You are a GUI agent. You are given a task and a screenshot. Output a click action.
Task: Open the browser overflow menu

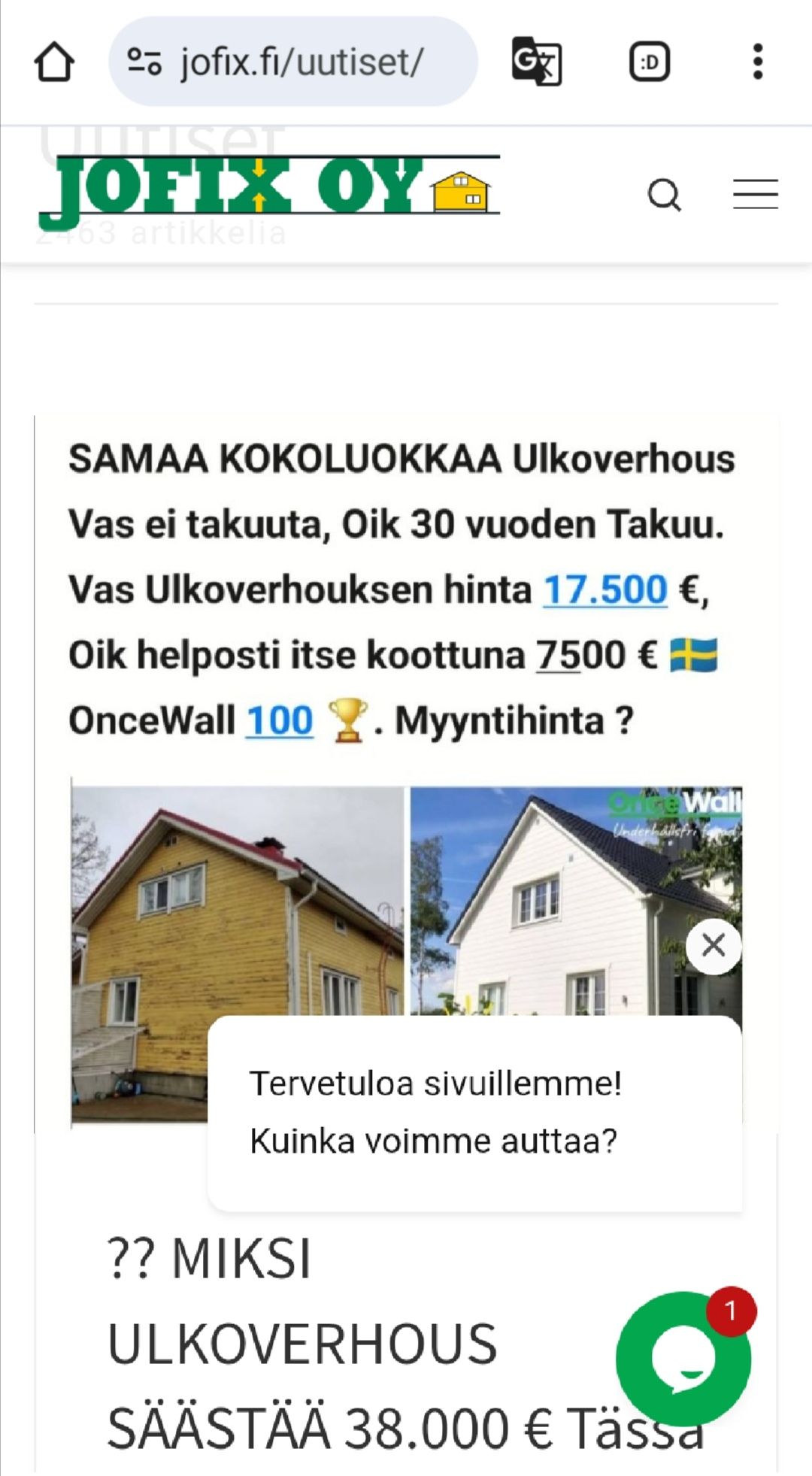tap(758, 62)
